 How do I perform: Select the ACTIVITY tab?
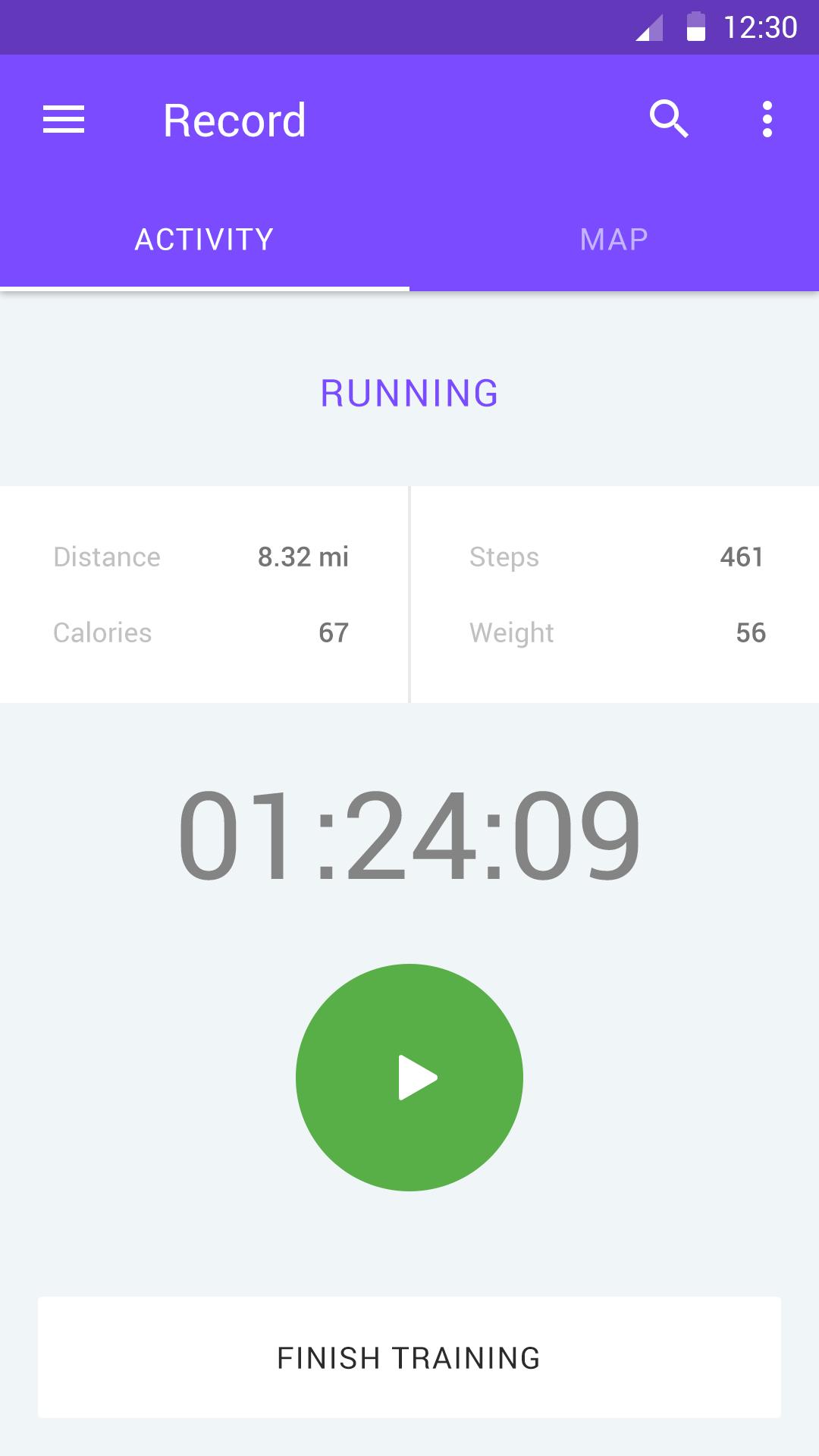(205, 238)
